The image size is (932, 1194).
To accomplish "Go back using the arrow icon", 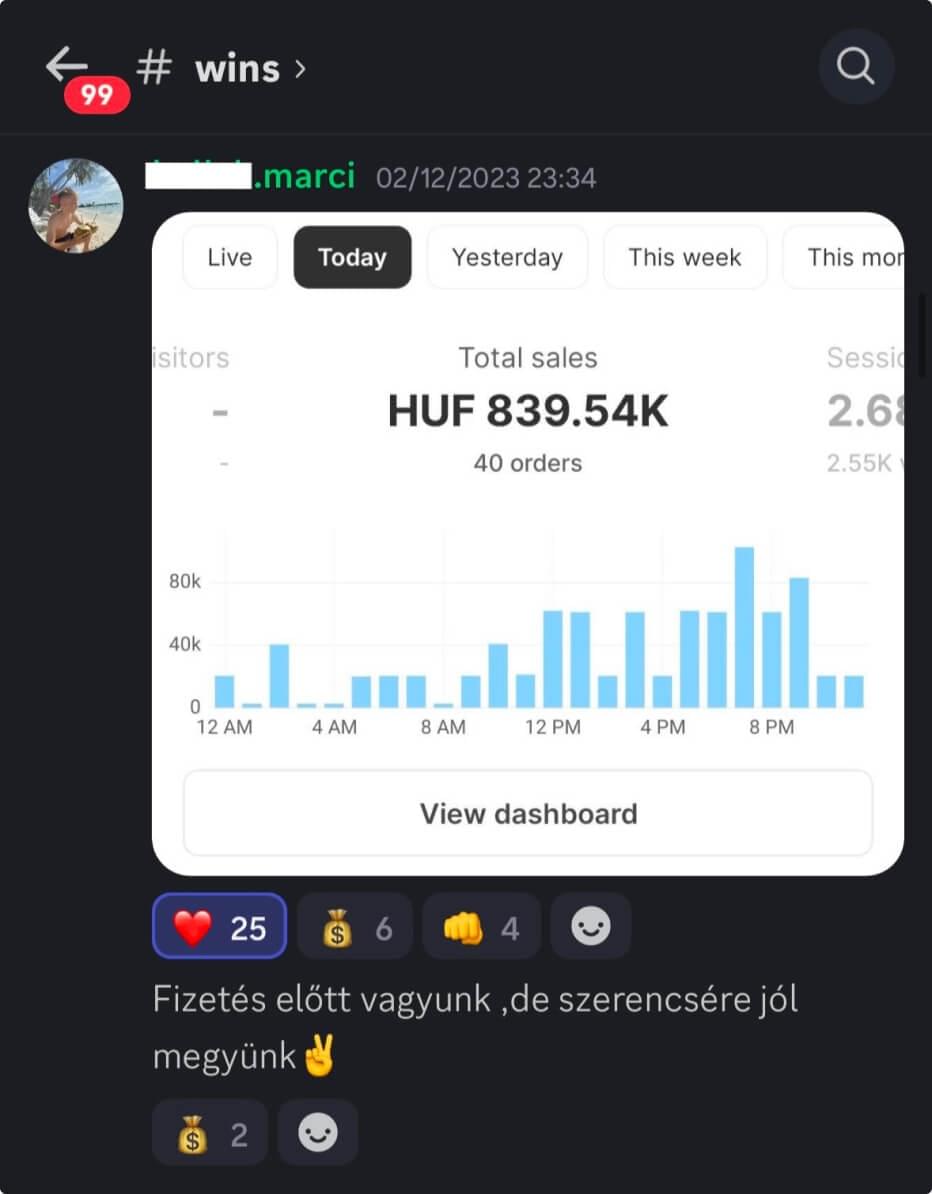I will point(68,66).
